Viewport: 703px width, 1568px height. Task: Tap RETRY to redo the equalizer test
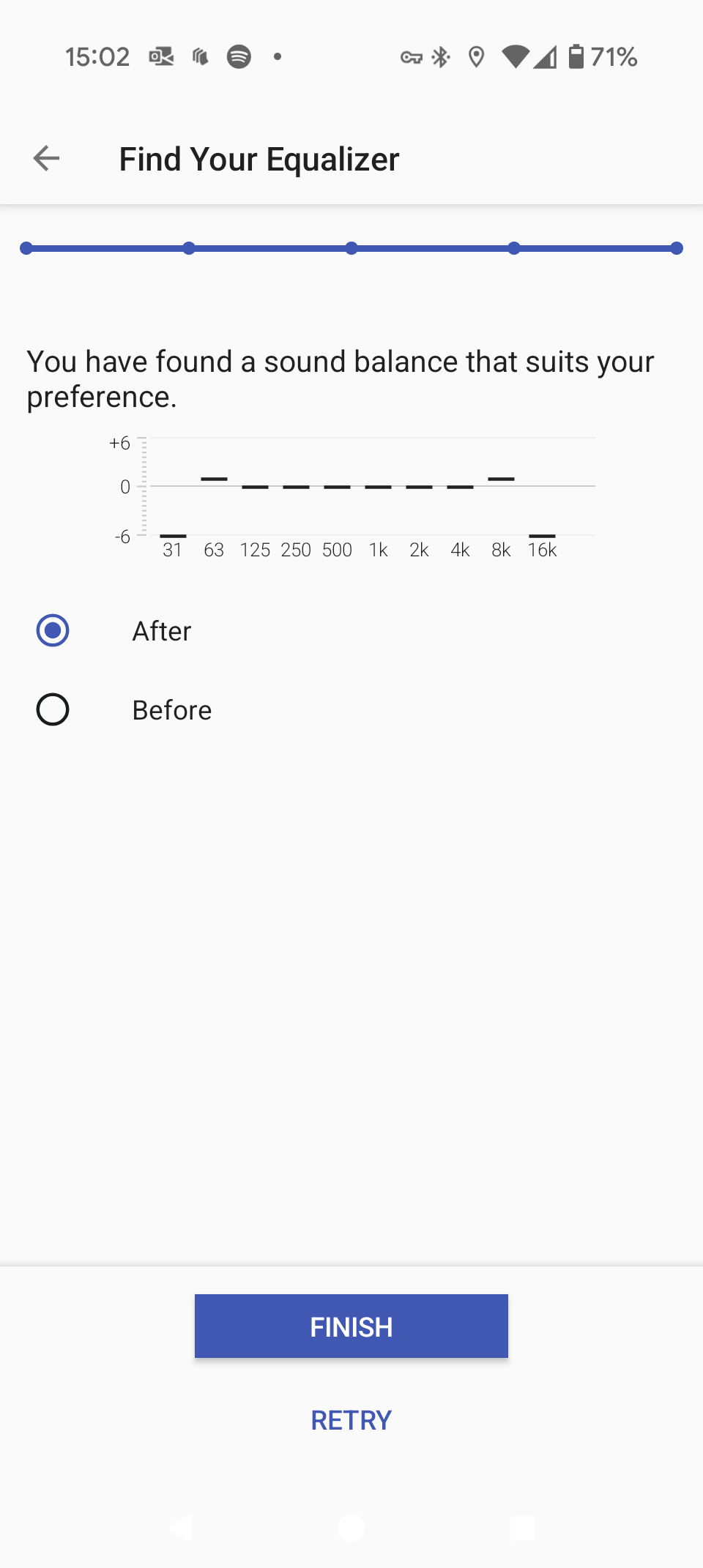(x=351, y=1420)
